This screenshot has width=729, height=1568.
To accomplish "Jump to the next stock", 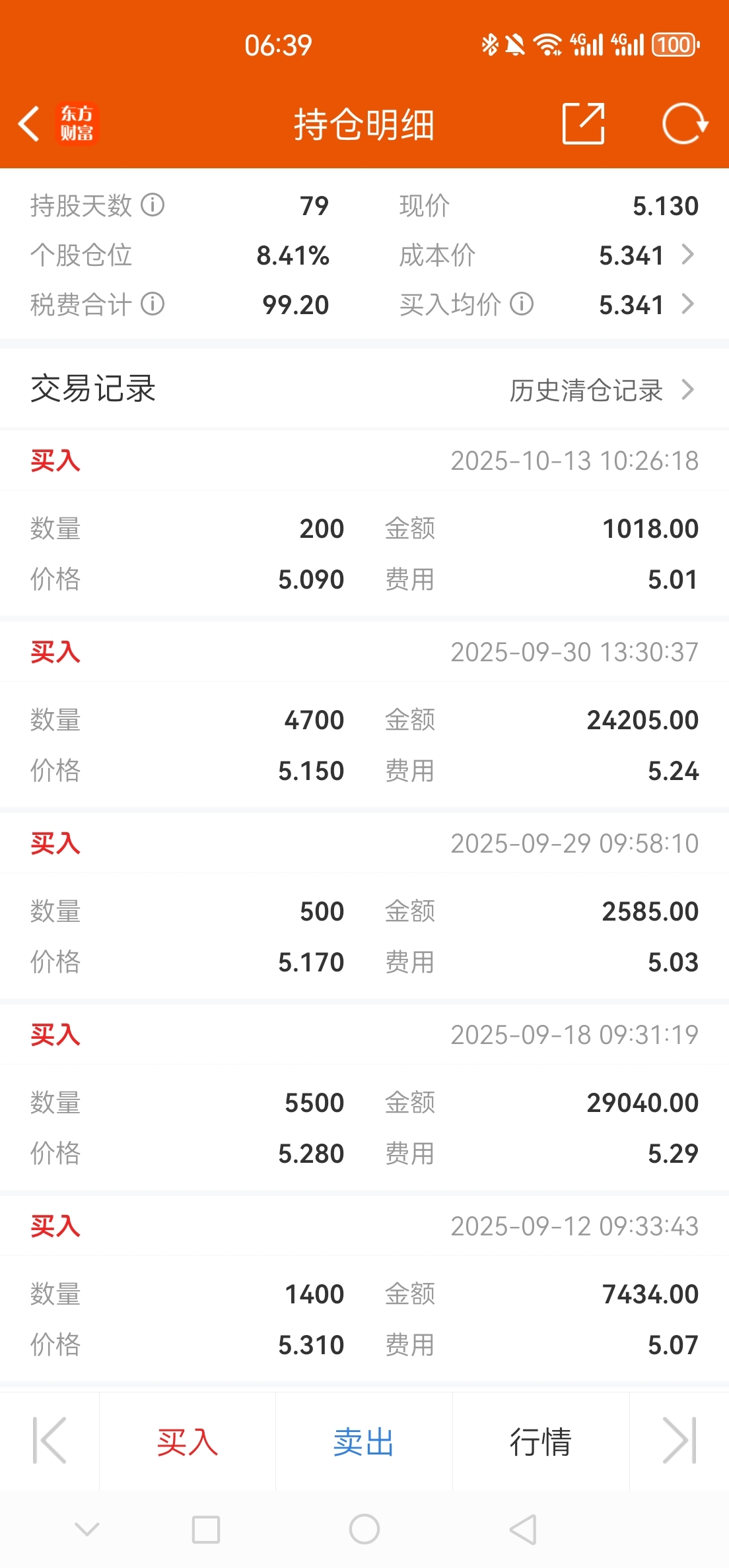I will pos(679,1441).
